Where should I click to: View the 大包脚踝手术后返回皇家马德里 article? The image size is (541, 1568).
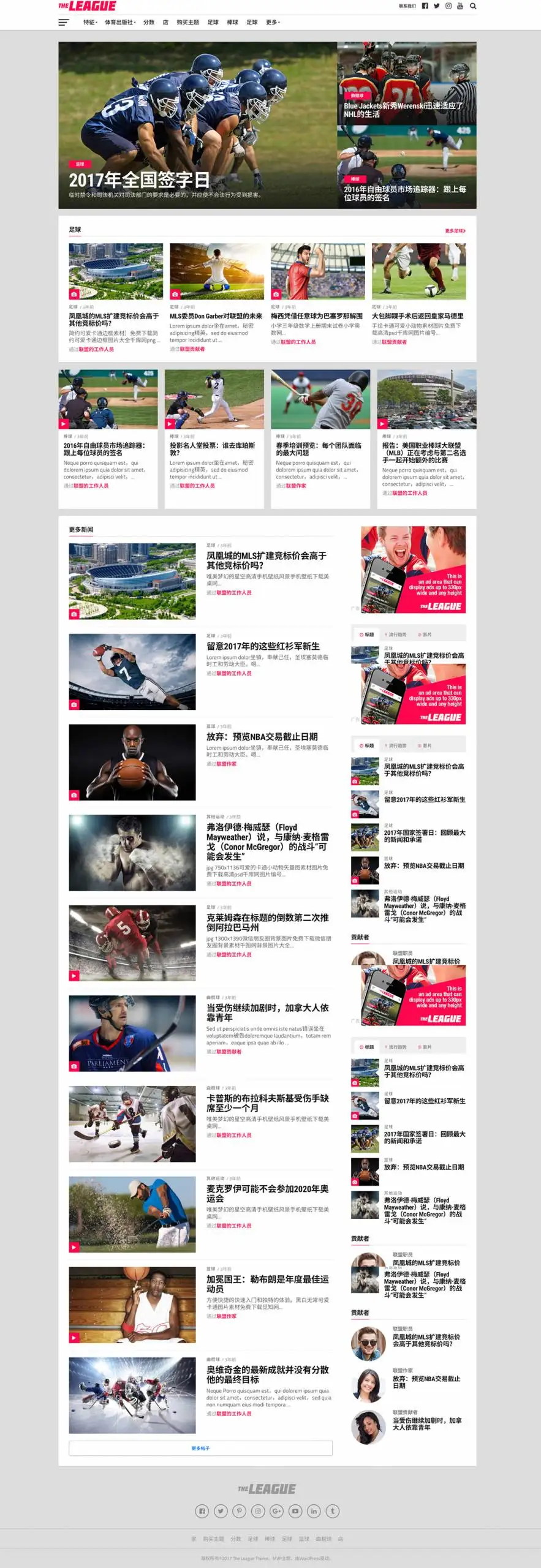coord(417,316)
